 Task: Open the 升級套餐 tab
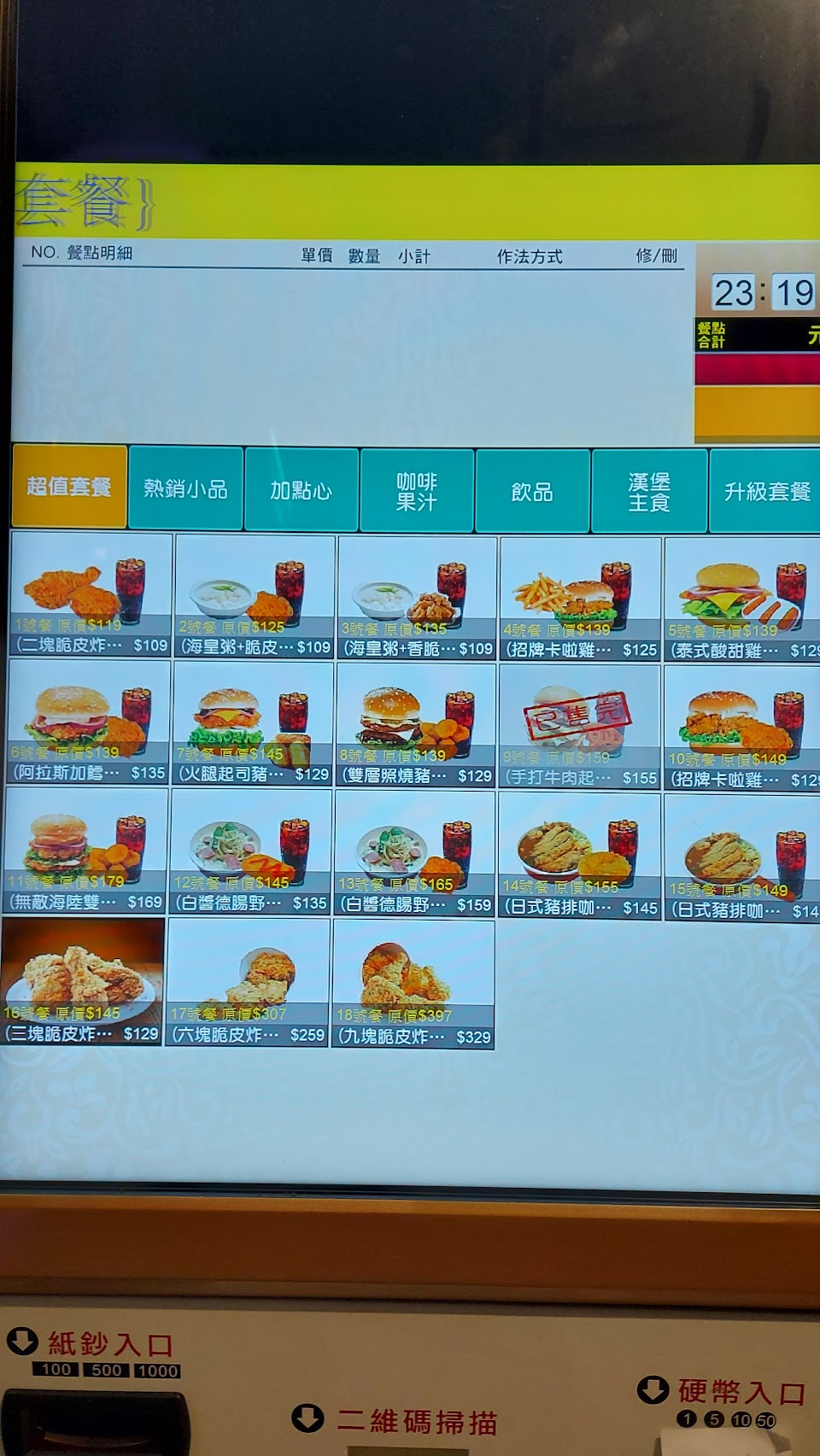765,492
